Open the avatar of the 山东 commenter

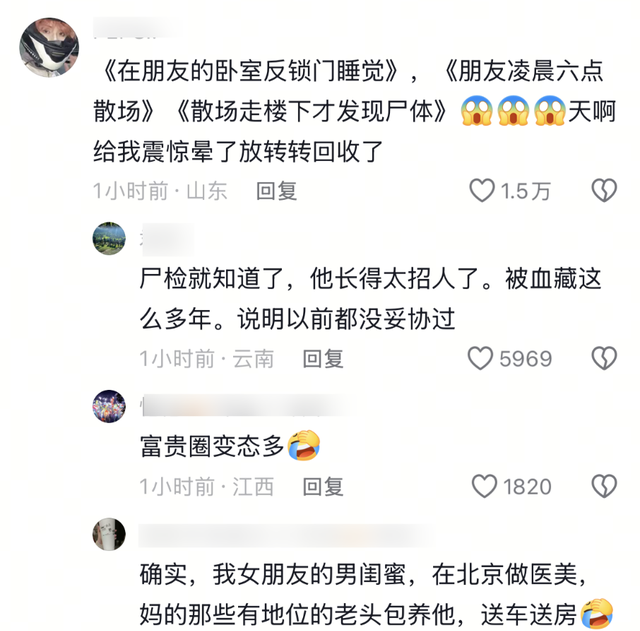click(47, 45)
